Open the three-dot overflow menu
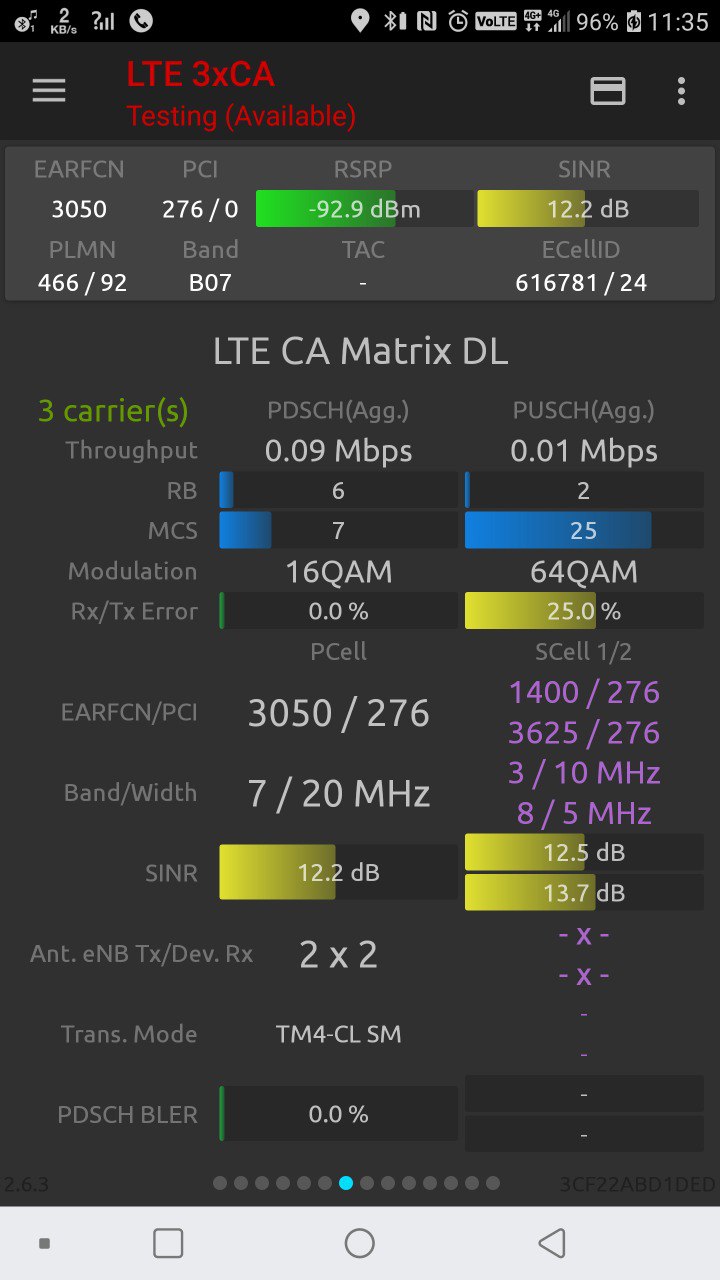The width and height of the screenshot is (720, 1280). (x=681, y=91)
